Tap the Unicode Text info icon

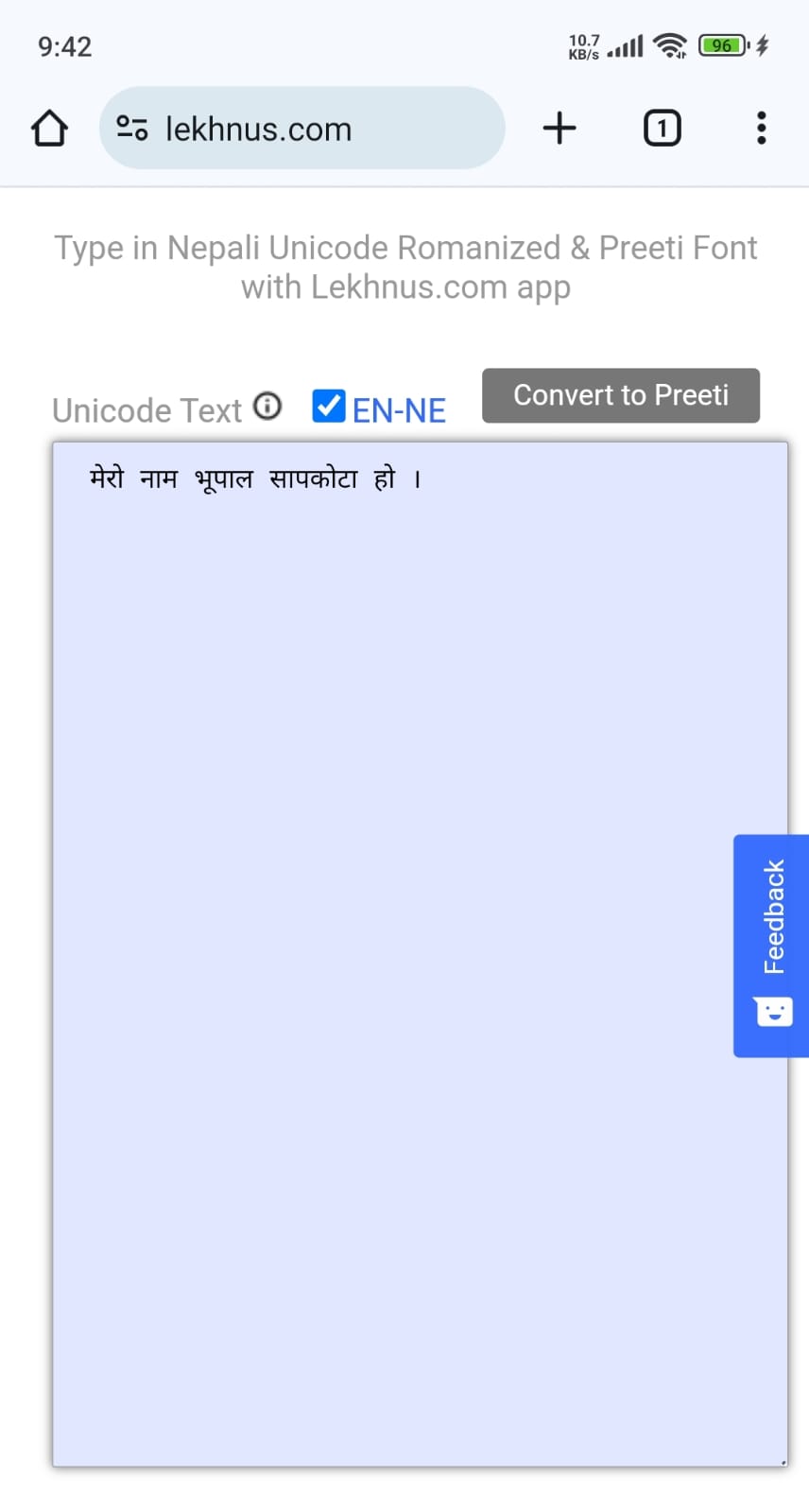point(268,407)
